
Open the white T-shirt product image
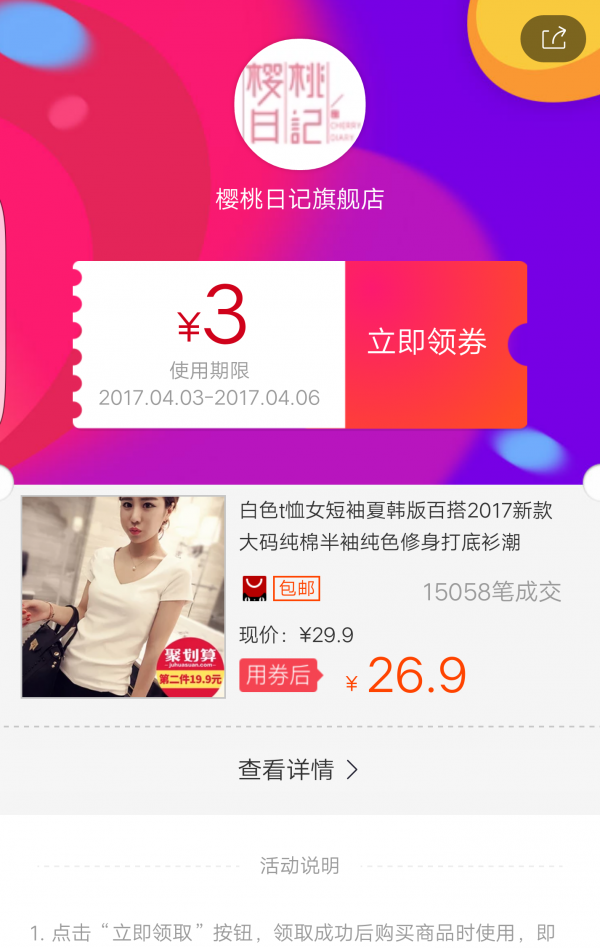point(123,597)
